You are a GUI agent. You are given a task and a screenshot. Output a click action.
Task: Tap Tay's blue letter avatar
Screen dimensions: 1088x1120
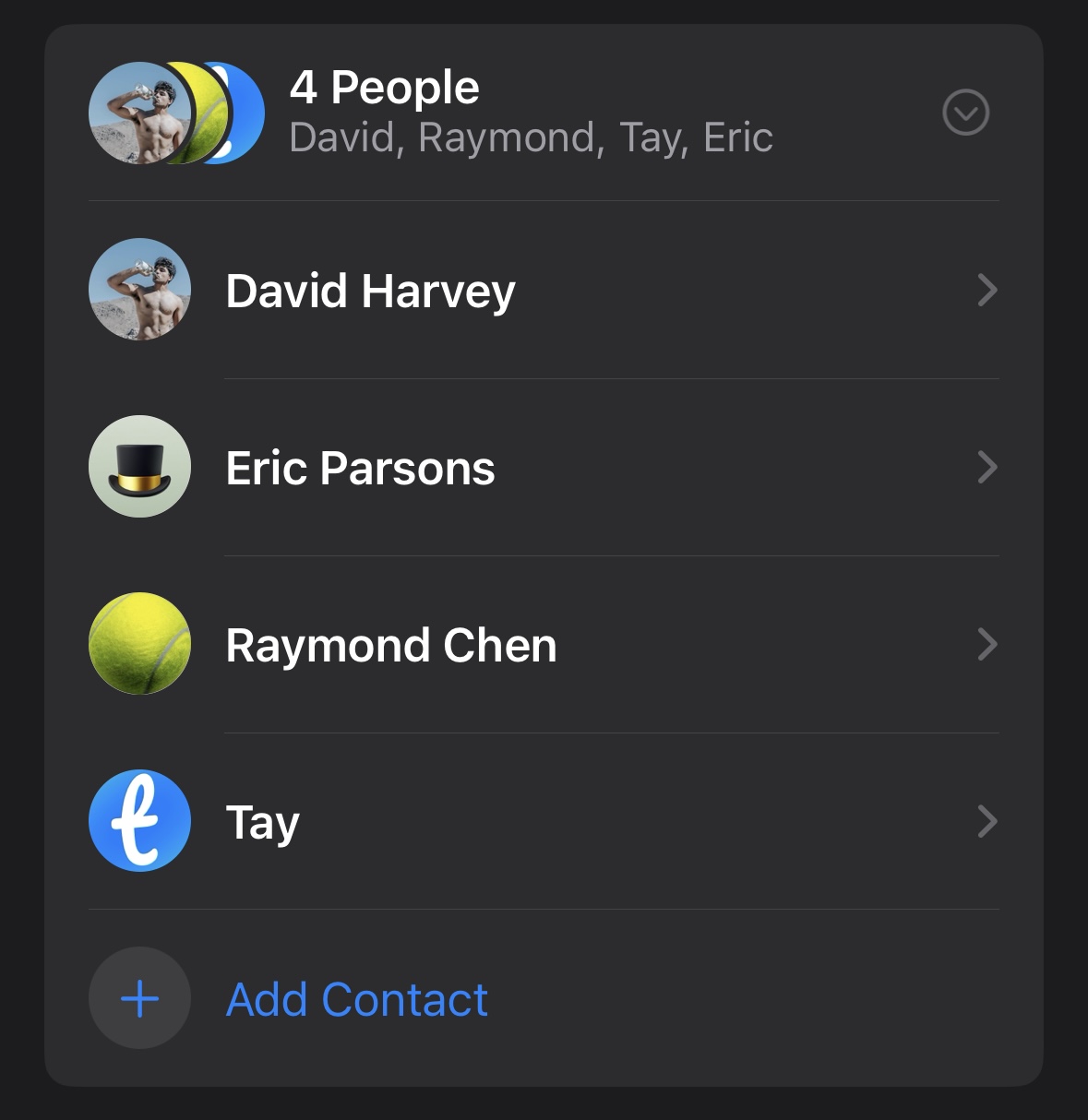138,820
